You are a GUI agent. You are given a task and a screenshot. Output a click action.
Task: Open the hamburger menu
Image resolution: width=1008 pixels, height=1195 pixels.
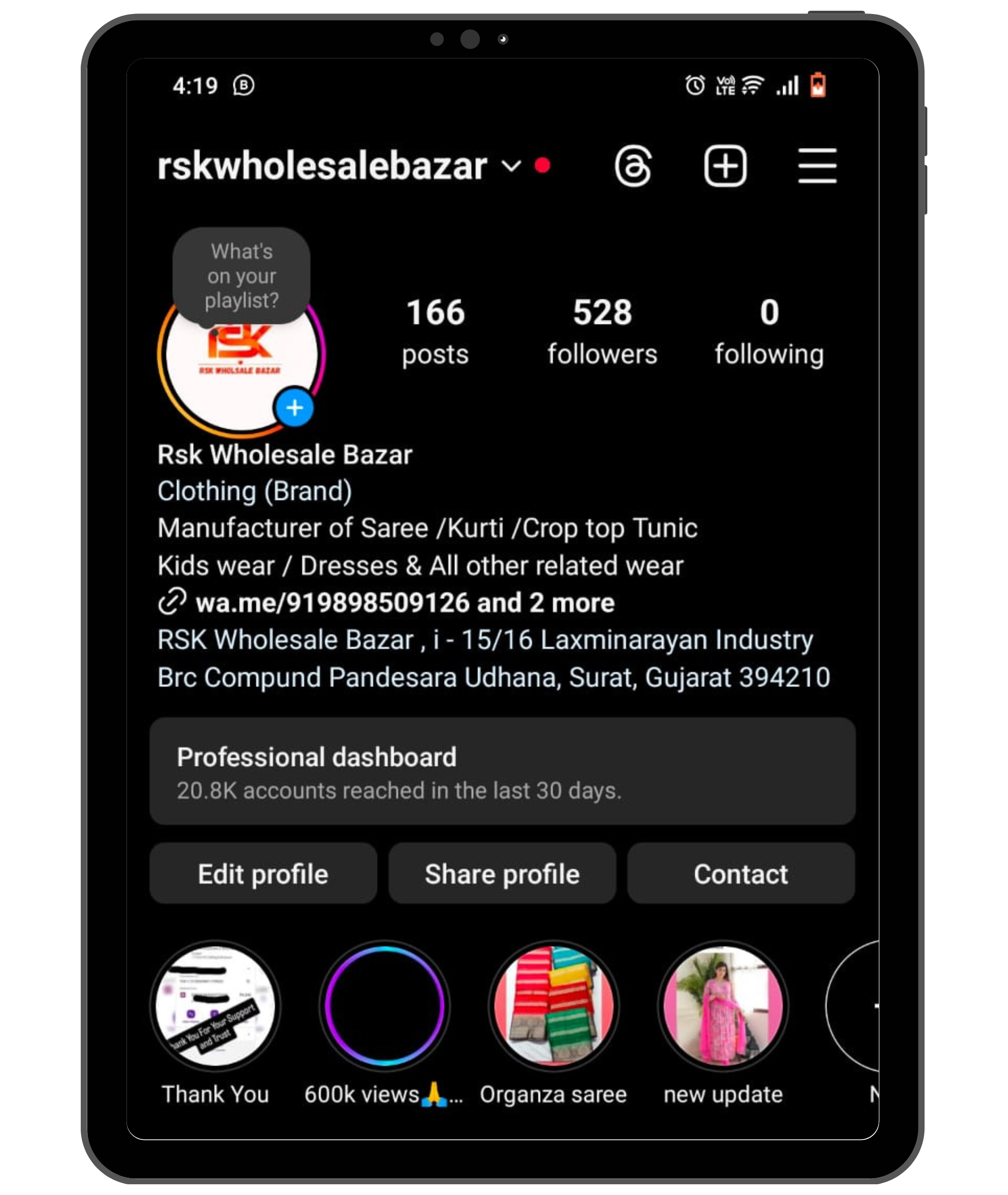[817, 166]
